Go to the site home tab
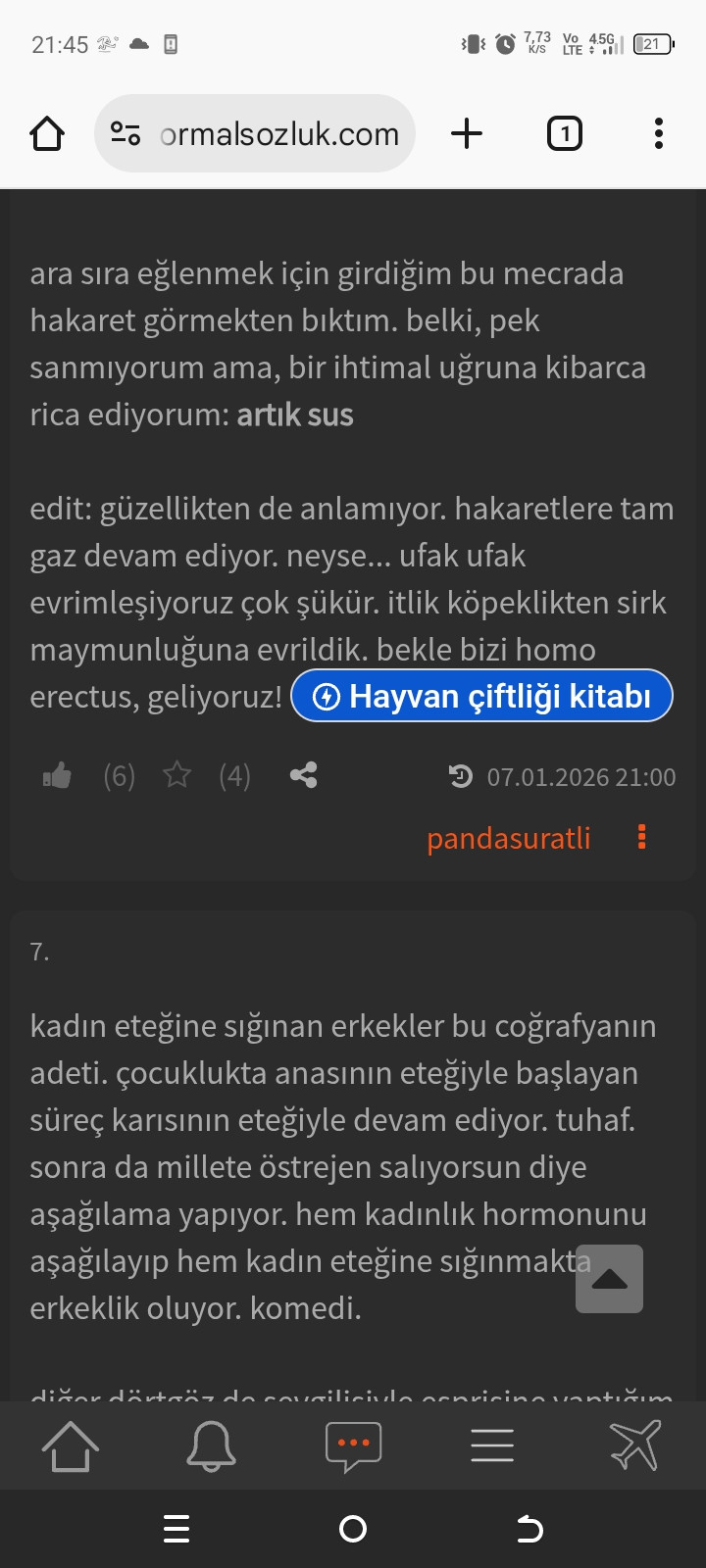 71,1445
